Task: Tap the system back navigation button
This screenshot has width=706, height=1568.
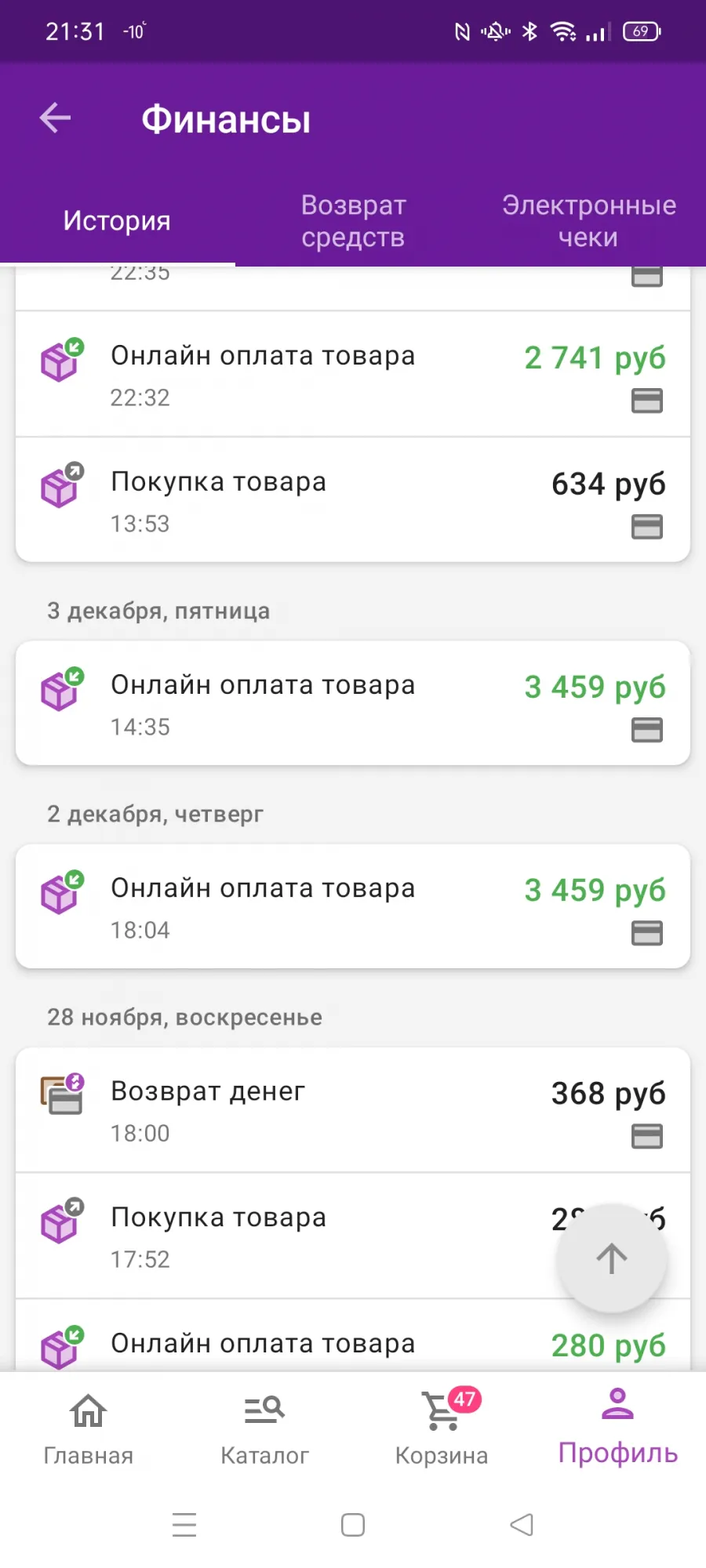Action: point(522,1525)
